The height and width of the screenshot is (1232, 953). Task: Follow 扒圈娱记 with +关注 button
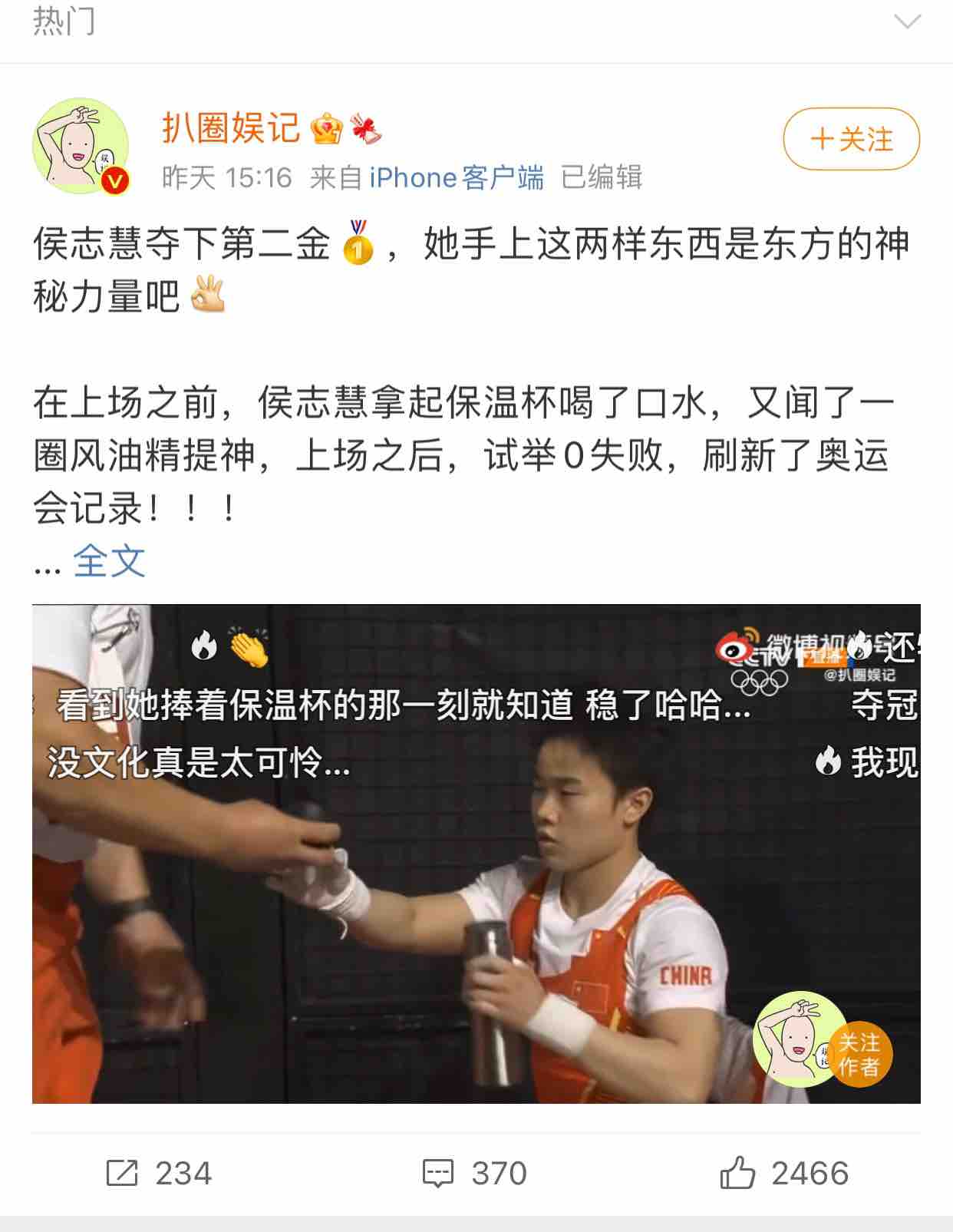[x=851, y=139]
